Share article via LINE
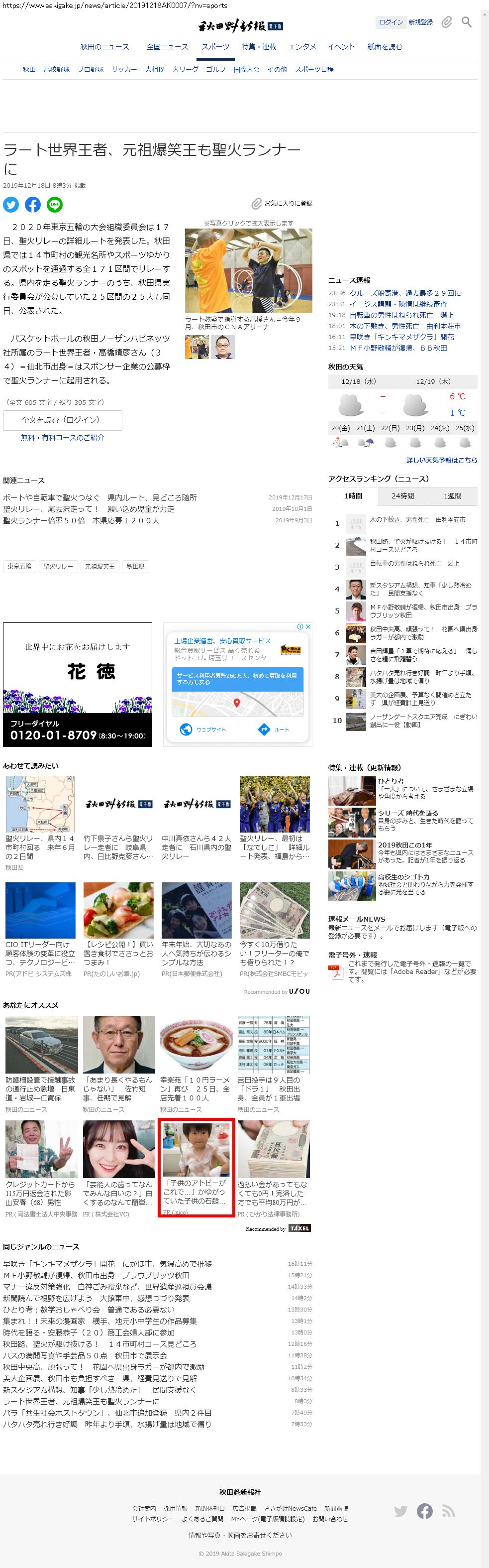Screen dimensions: 489x1568 [x=55, y=205]
